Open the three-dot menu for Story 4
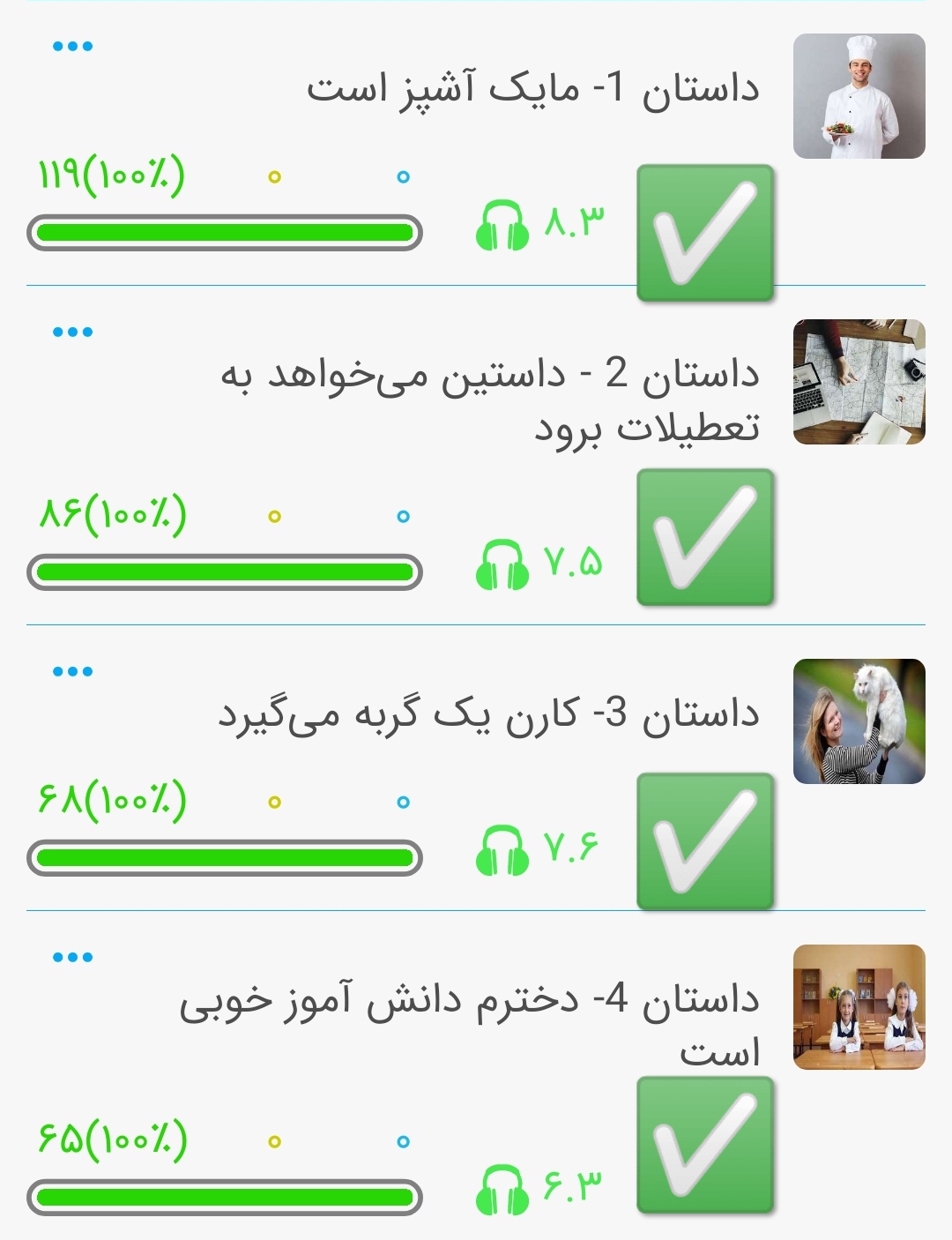952x1240 pixels. point(72,958)
